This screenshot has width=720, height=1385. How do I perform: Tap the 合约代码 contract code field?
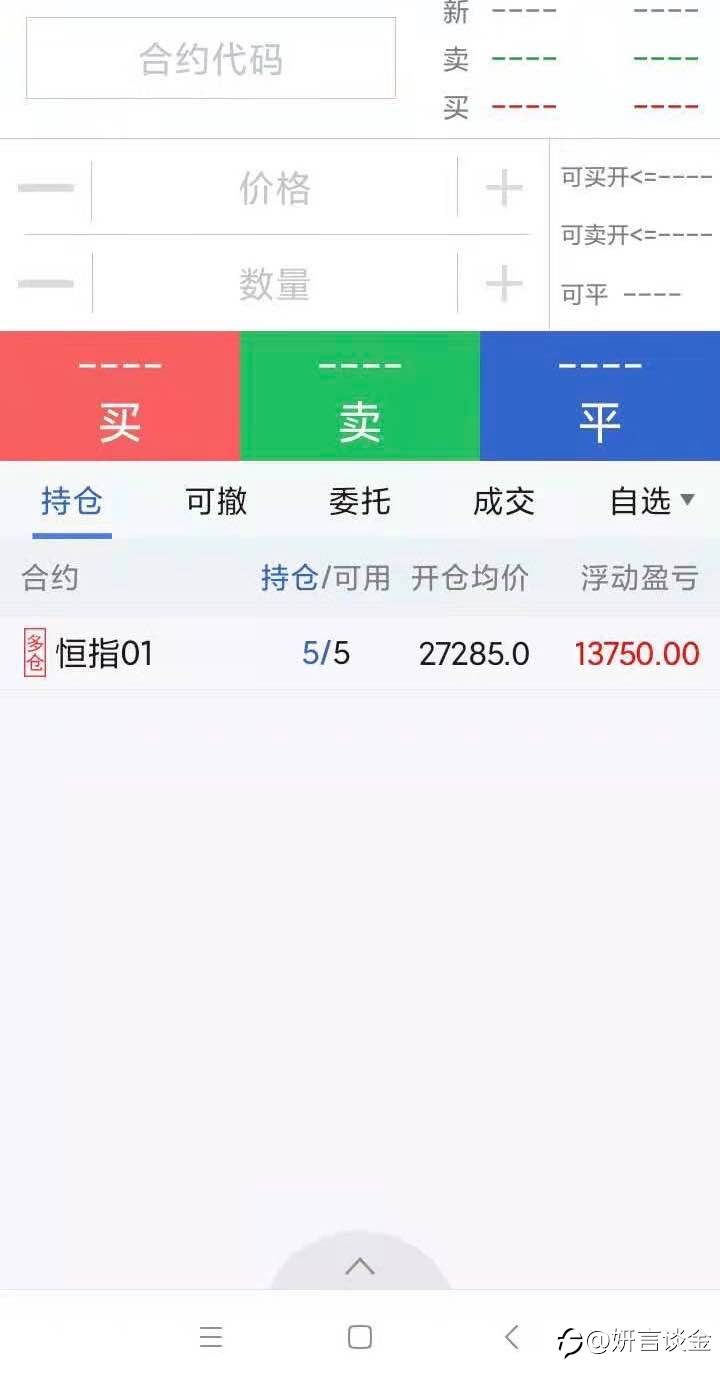tap(211, 59)
